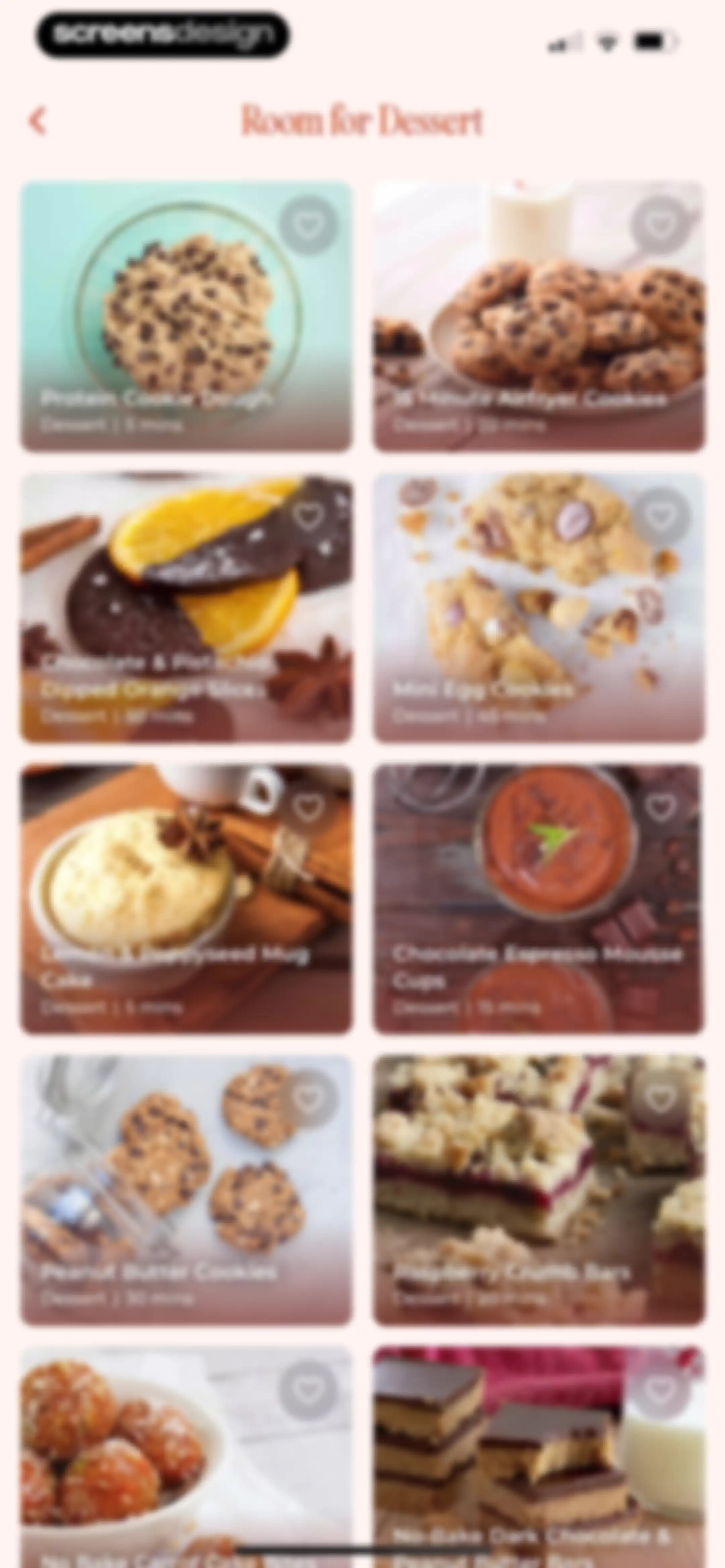Open the Dipped Orange Slices recipe
This screenshot has height=1568, width=725.
(x=186, y=607)
